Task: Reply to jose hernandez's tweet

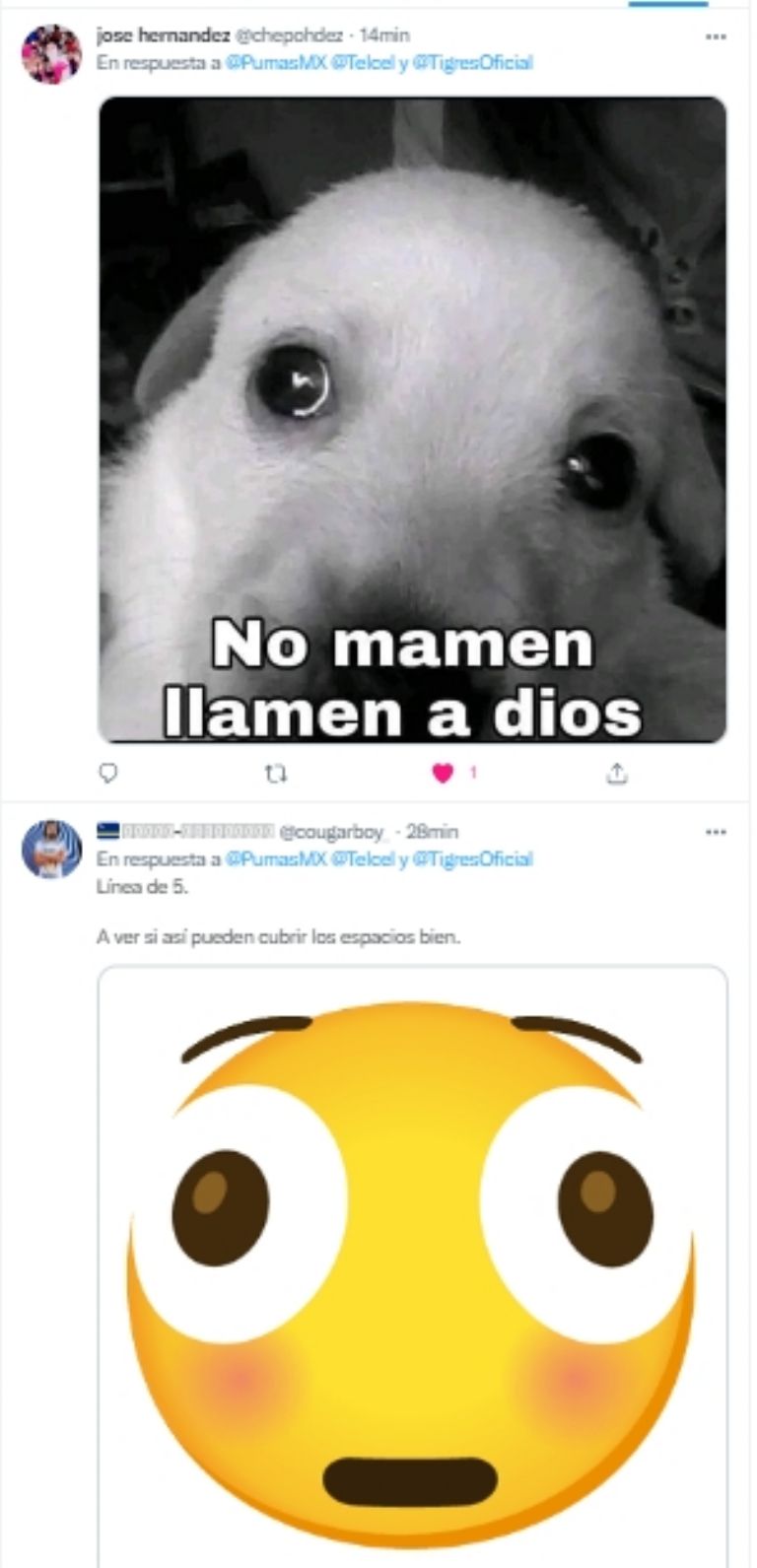Action: [x=109, y=774]
